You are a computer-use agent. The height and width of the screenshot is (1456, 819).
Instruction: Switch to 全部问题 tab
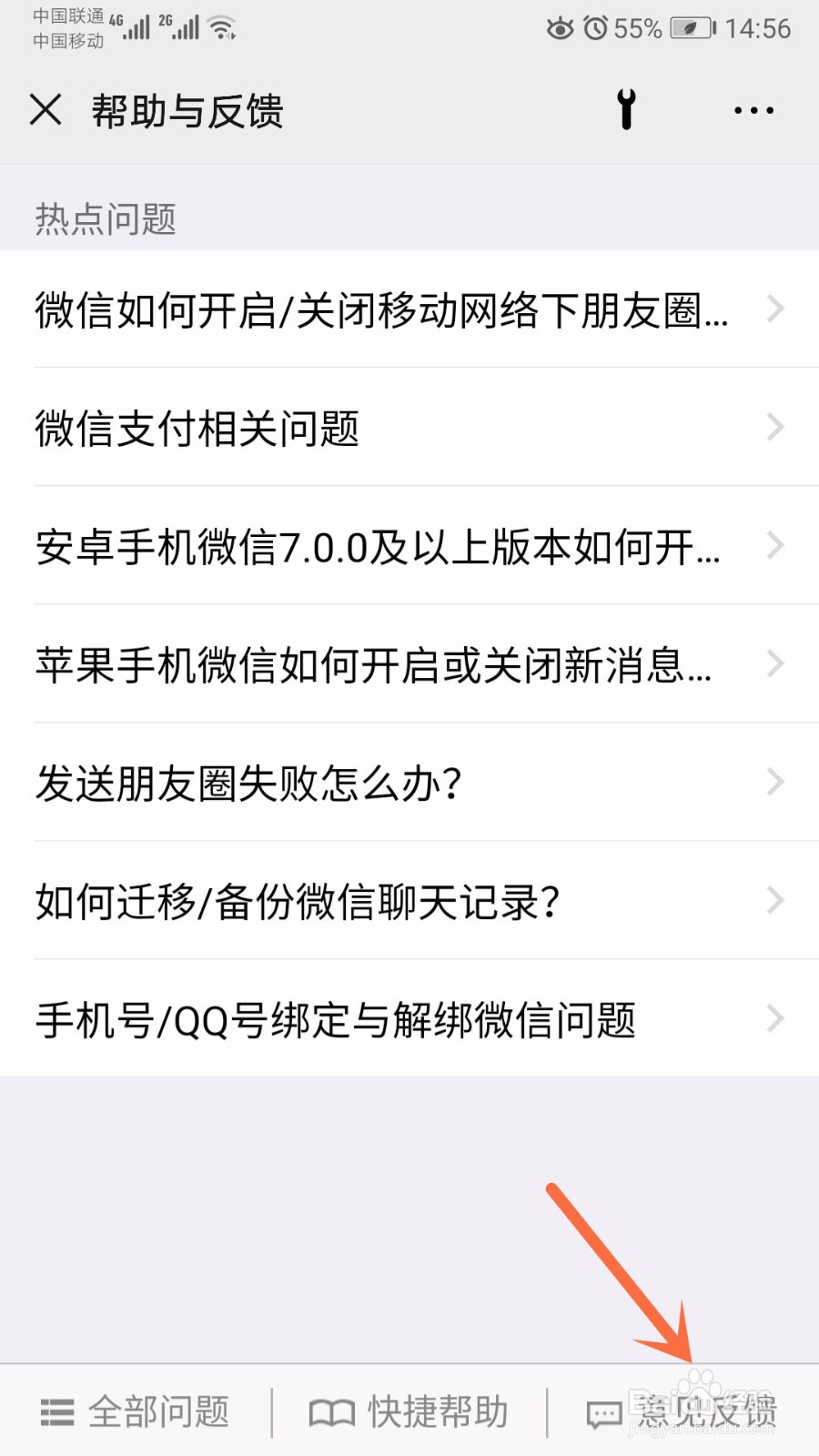point(136,1412)
